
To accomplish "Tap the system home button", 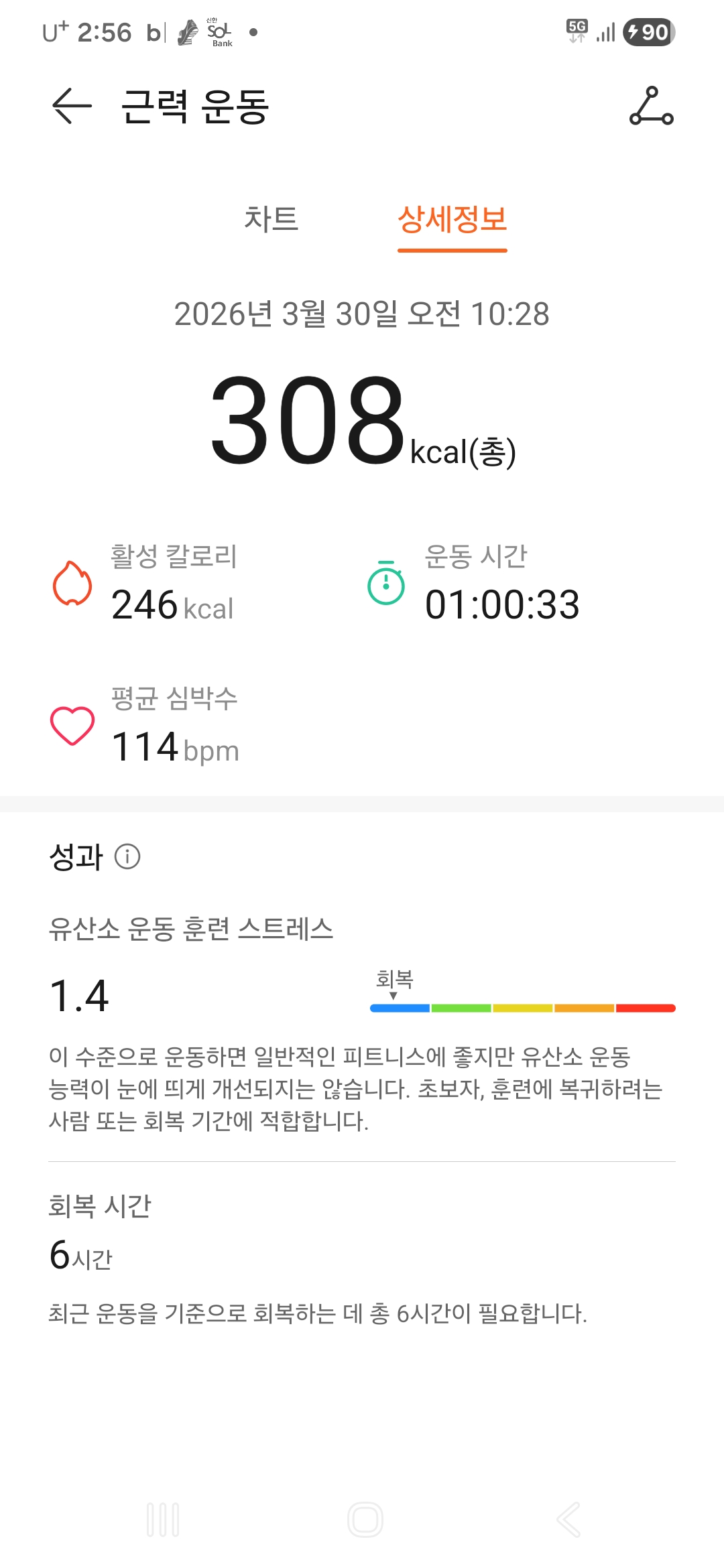I will point(365,1519).
